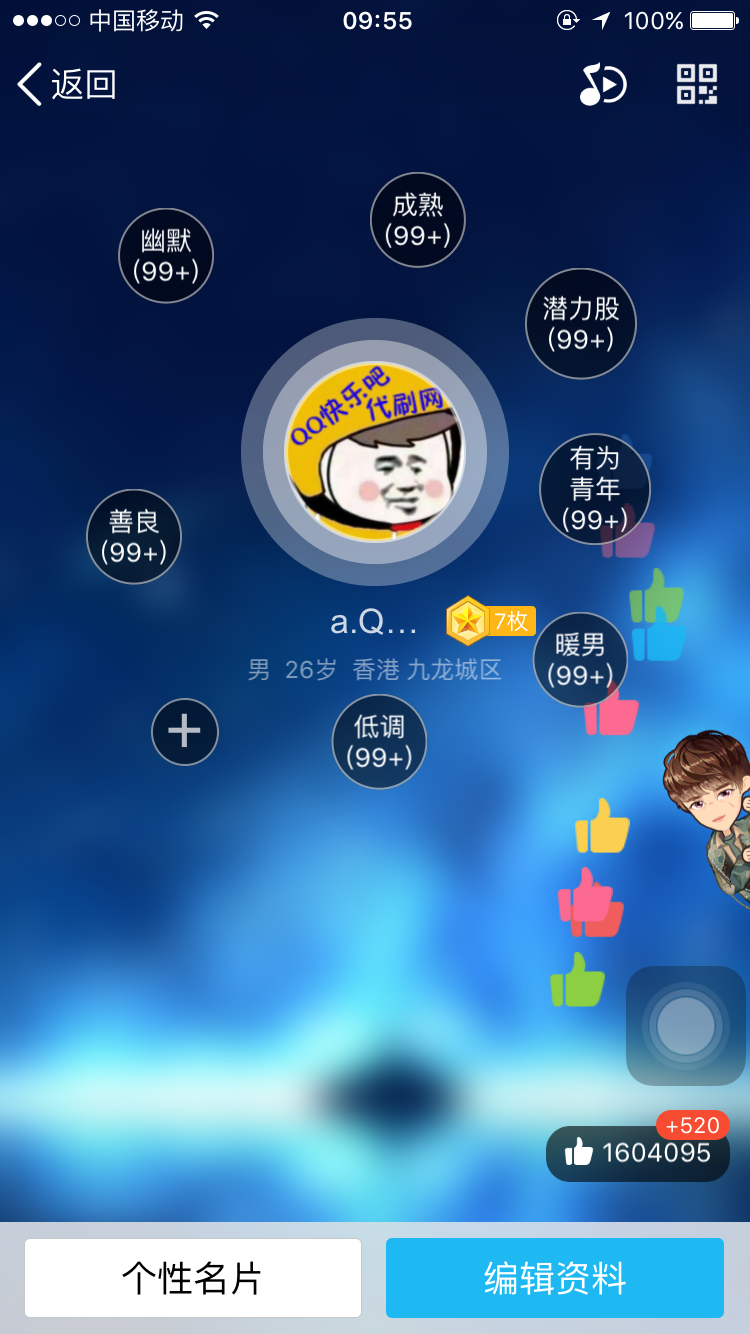Tap the username a.Q link
The image size is (750, 1334).
tap(375, 620)
